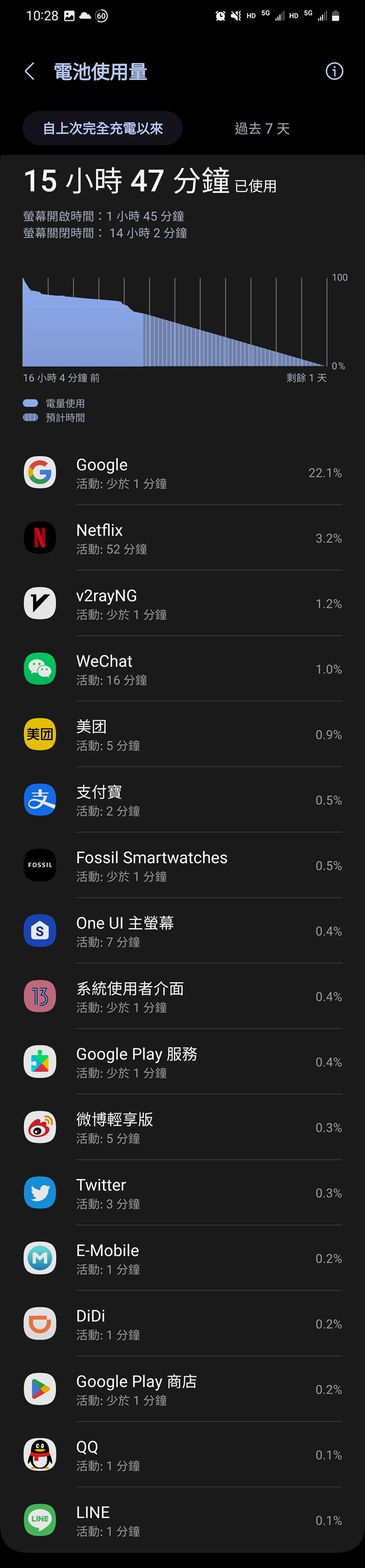Tap the DiDi battery usage row

[182, 1324]
